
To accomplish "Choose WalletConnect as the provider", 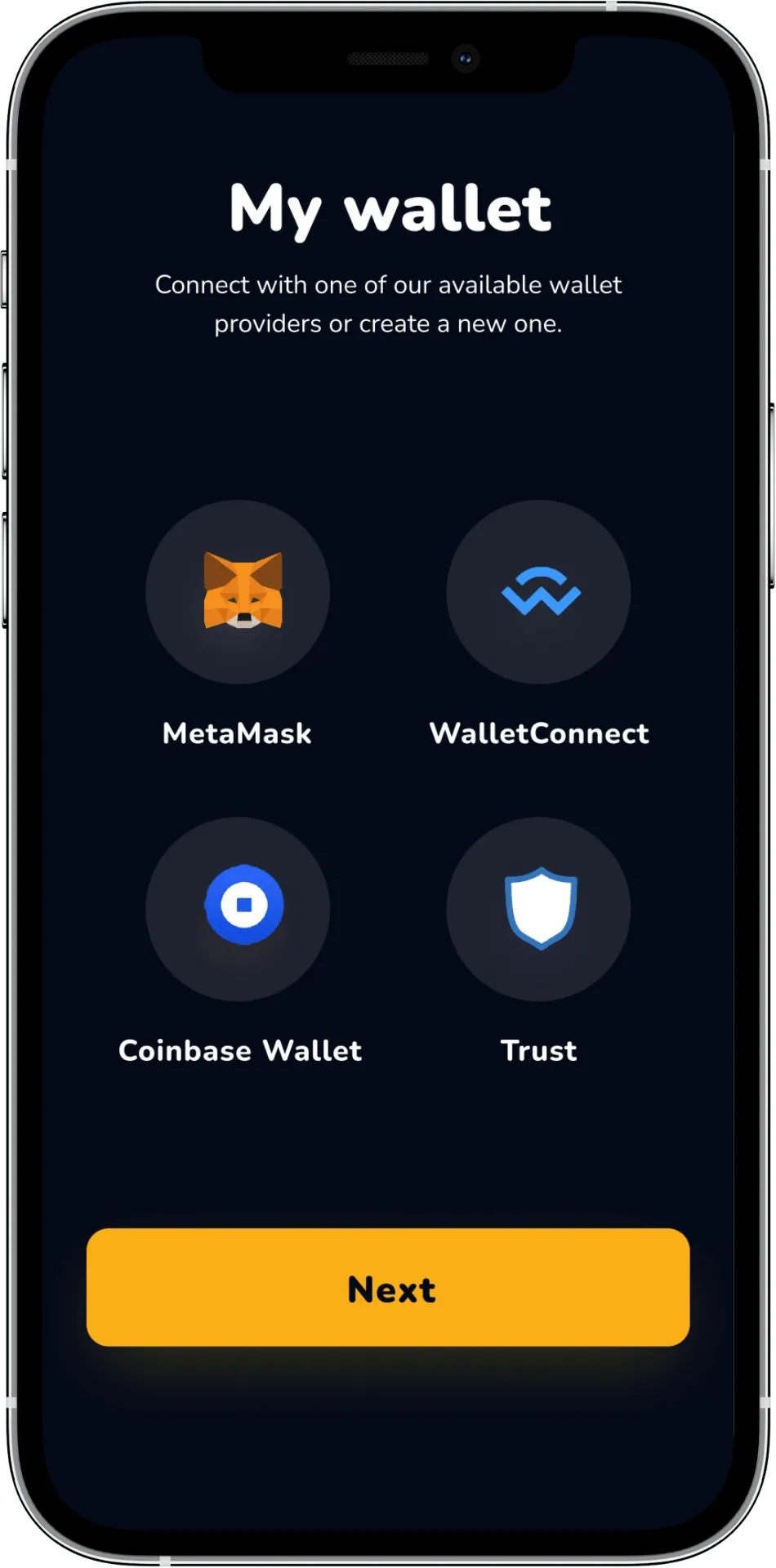I will [x=538, y=592].
